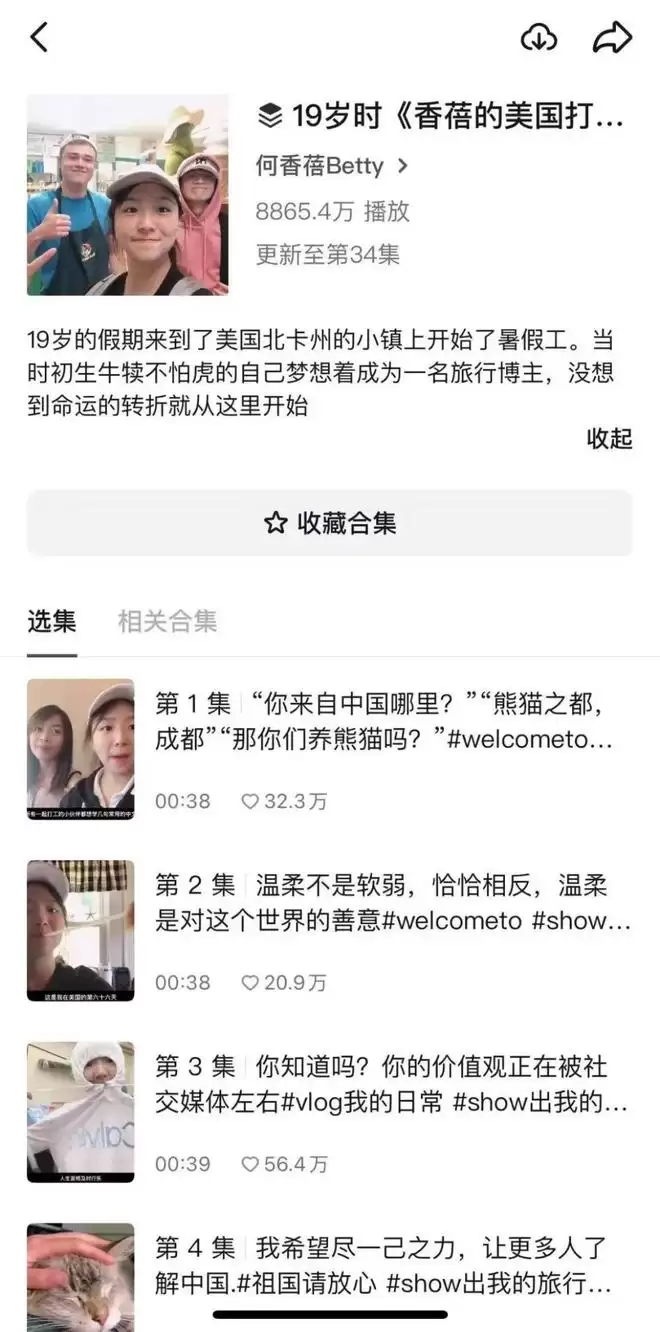This screenshot has height=1332, width=660.
Task: Collapse the description with 收起
Action: 609,438
